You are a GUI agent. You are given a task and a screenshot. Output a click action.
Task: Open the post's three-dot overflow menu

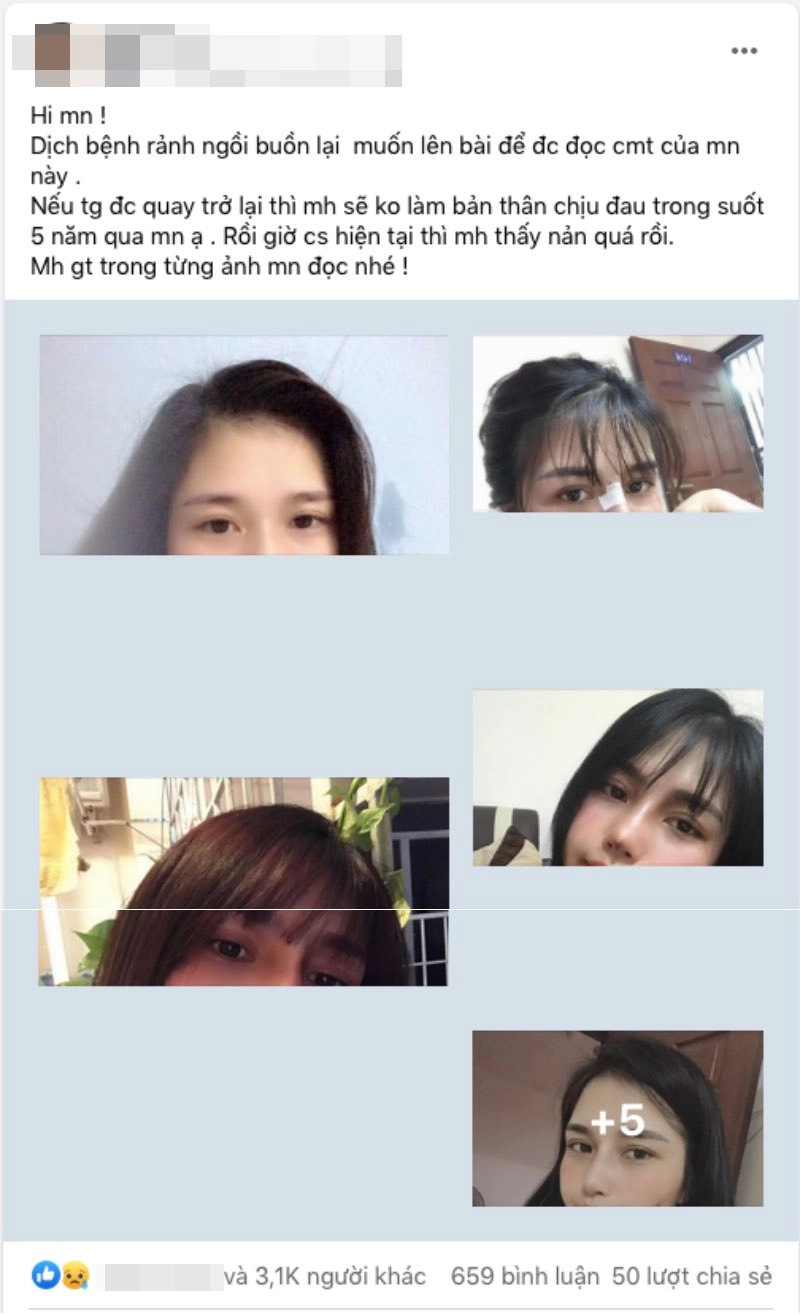[744, 50]
